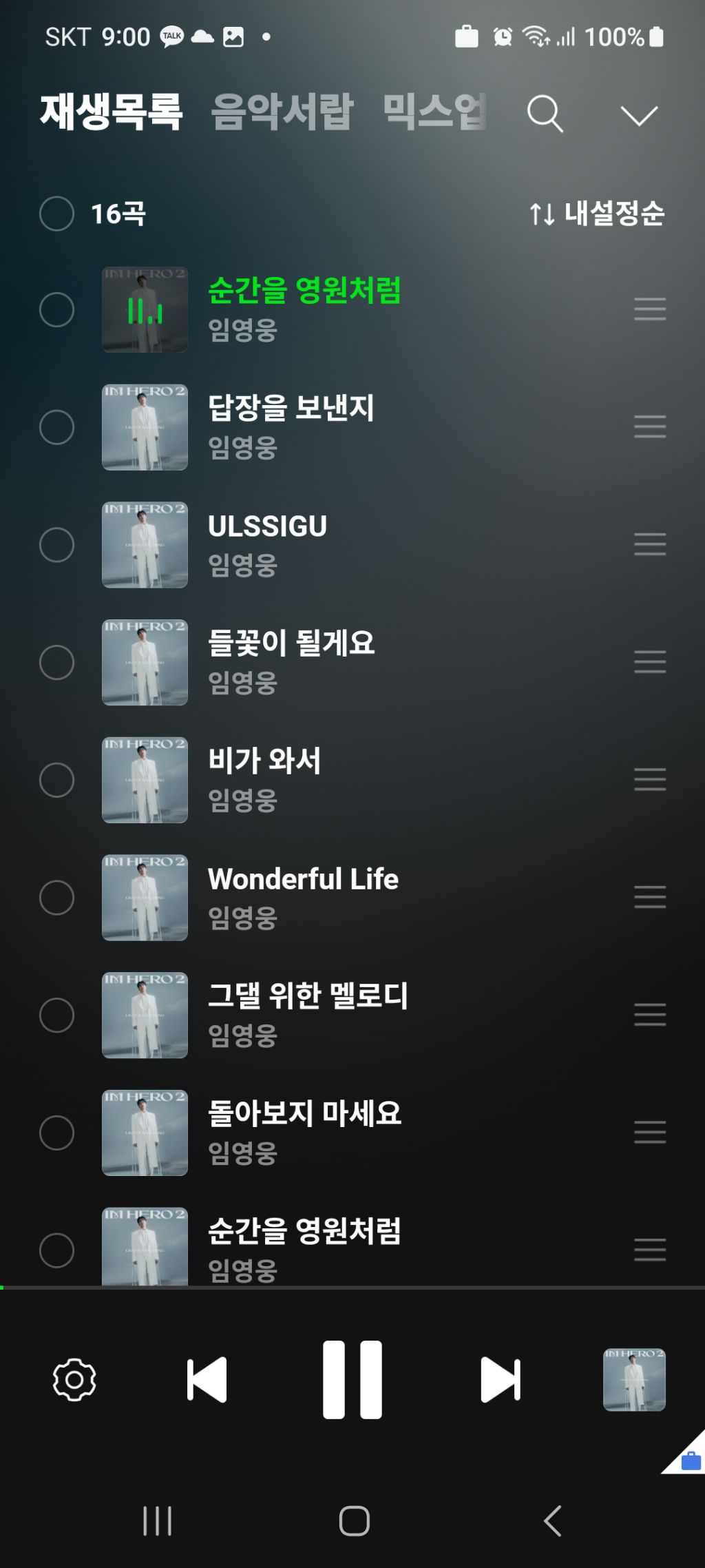Viewport: 705px width, 1568px height.
Task: Open the playback settings gear
Action: [x=74, y=1380]
